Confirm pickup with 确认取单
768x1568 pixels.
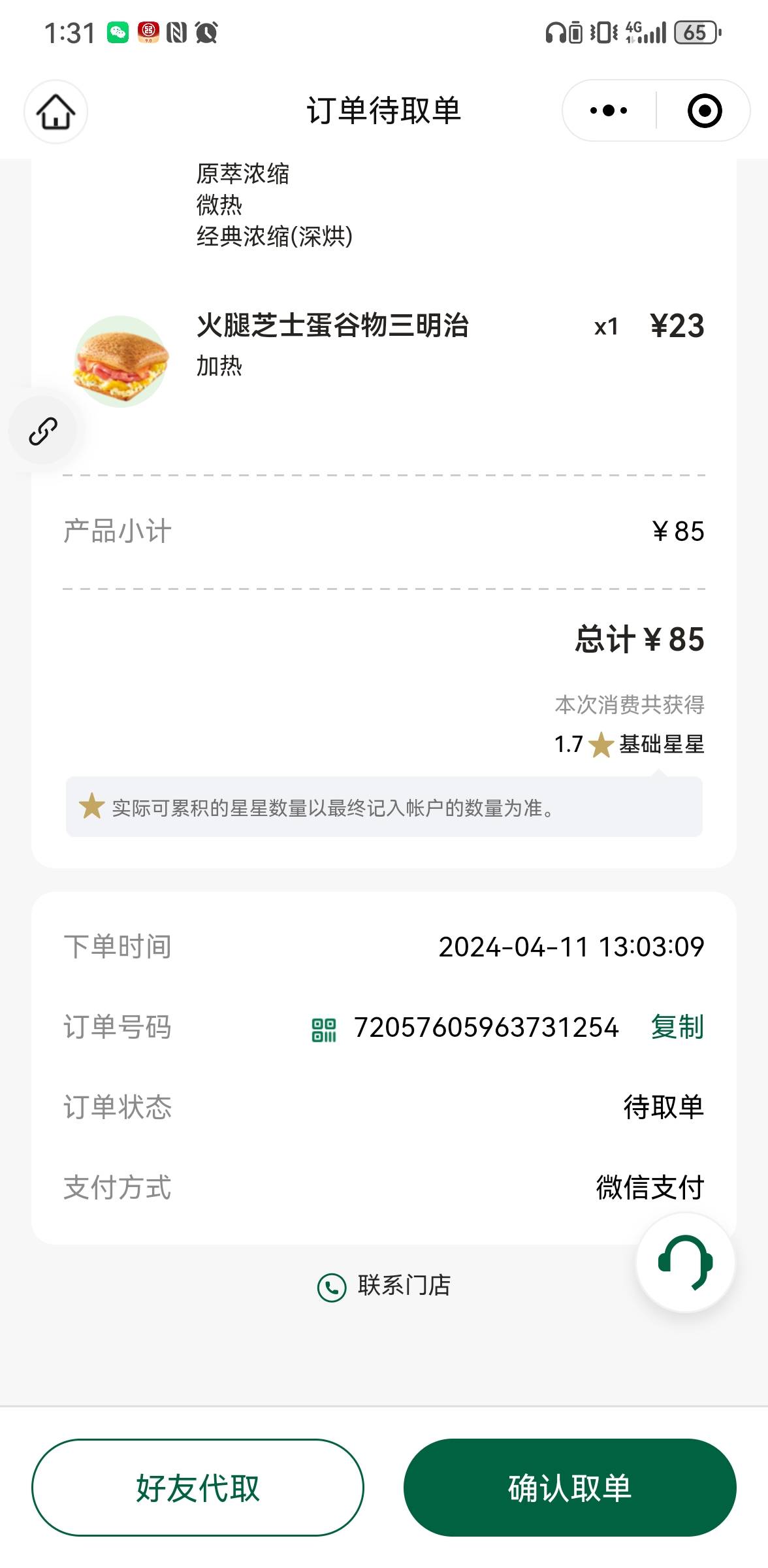click(570, 1488)
